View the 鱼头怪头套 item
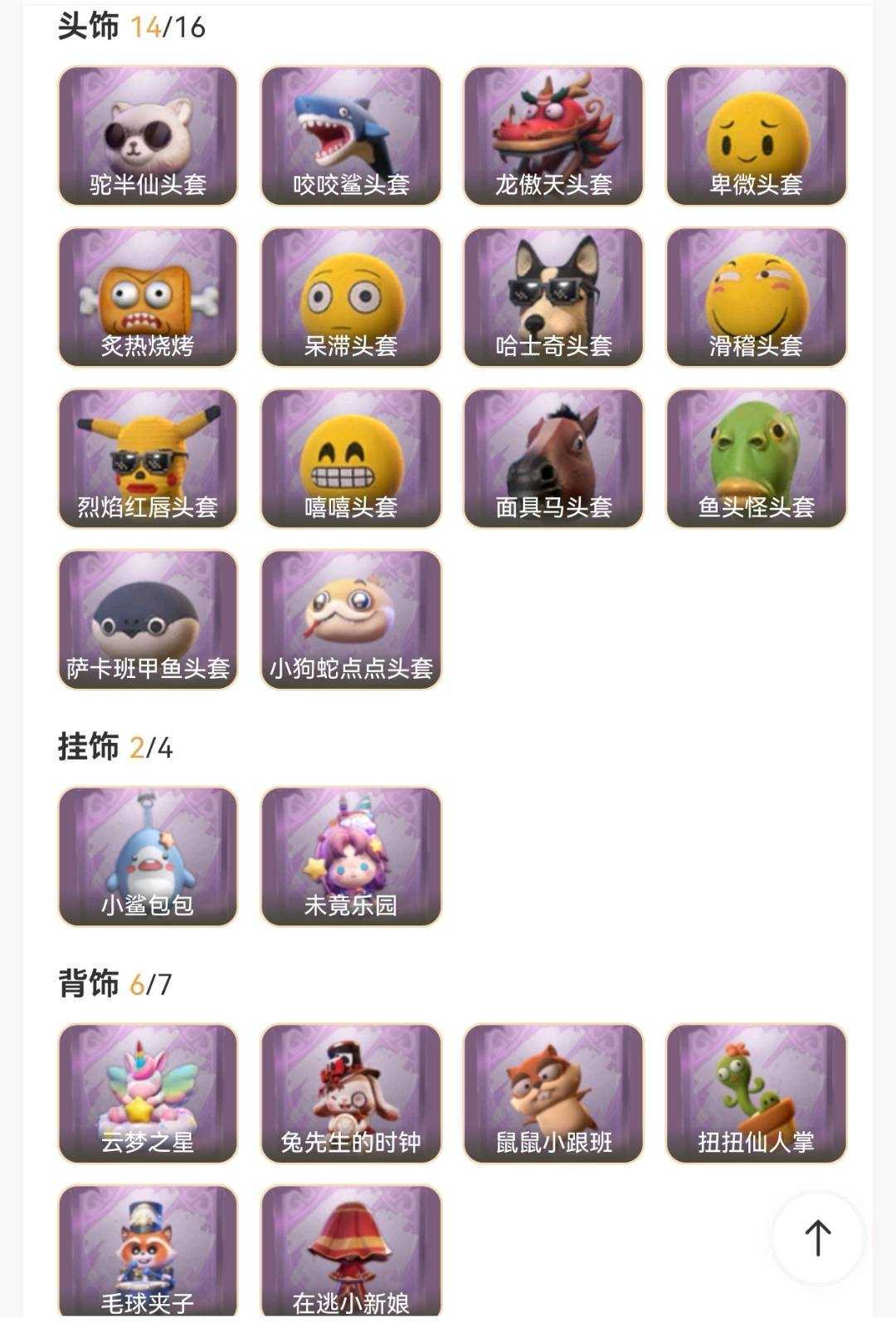This screenshot has height=1342, width=896. pyautogui.click(x=756, y=458)
